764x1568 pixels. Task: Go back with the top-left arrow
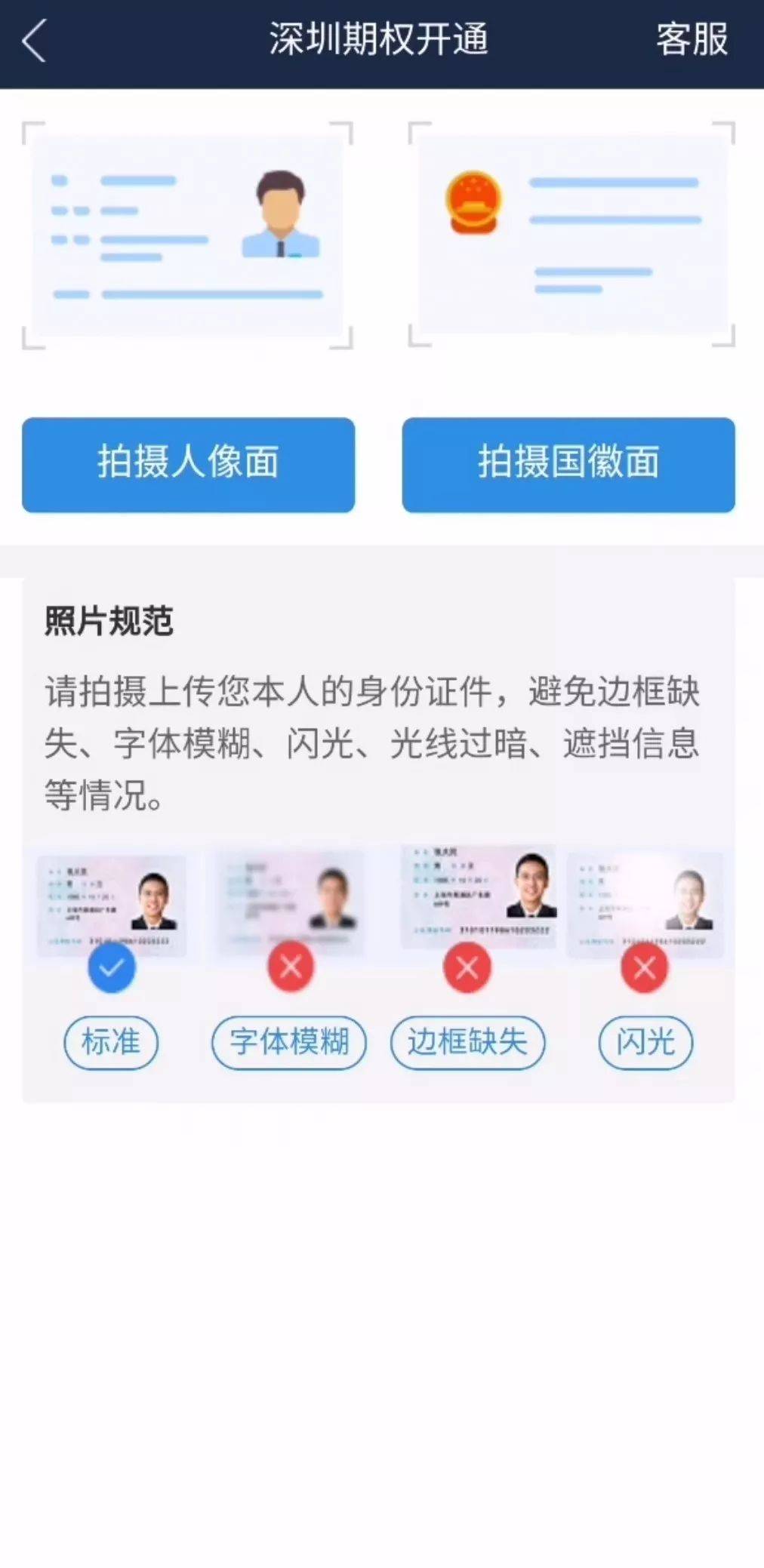(34, 41)
